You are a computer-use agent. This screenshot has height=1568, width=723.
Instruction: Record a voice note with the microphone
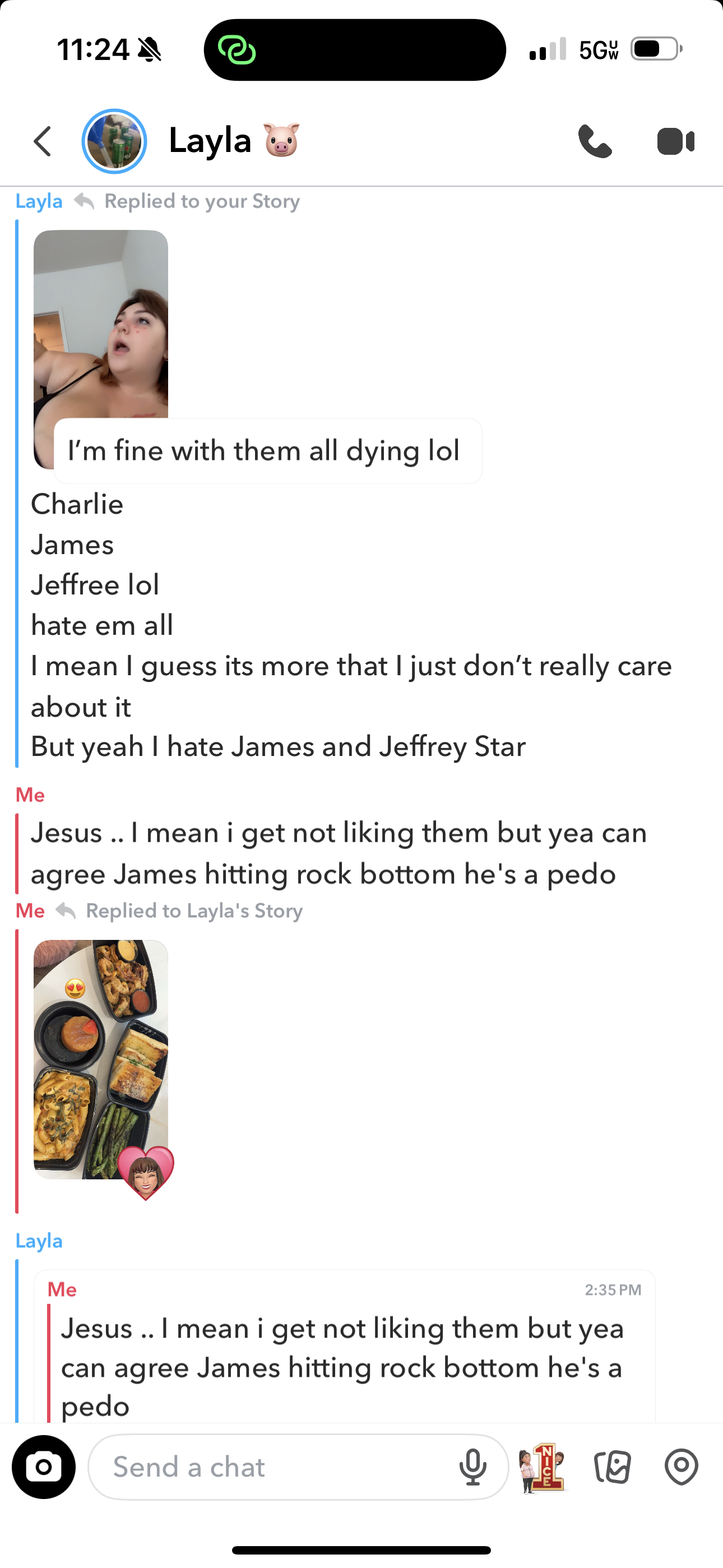coord(473,1467)
